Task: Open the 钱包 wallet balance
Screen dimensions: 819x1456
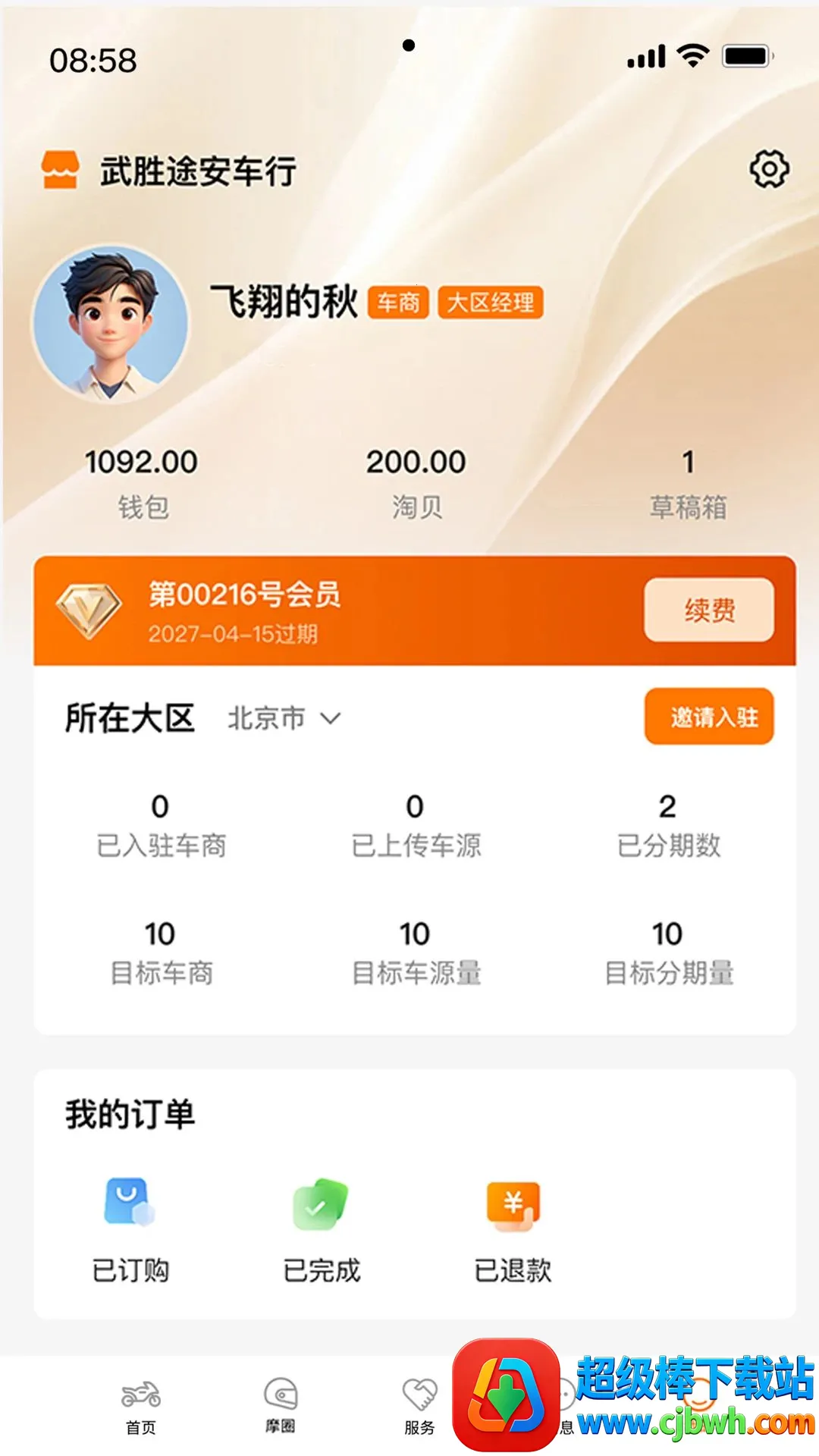Action: 142,483
